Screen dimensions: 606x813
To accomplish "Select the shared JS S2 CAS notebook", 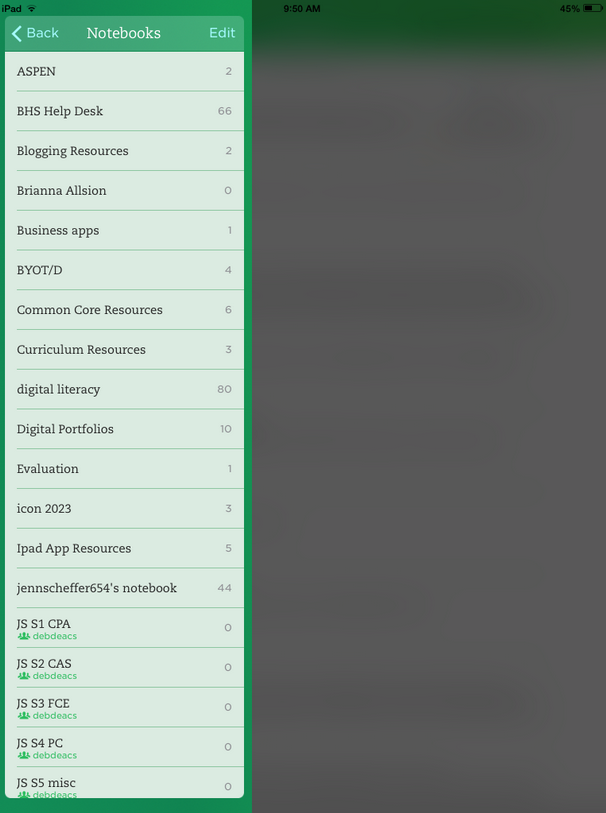I will [124, 668].
